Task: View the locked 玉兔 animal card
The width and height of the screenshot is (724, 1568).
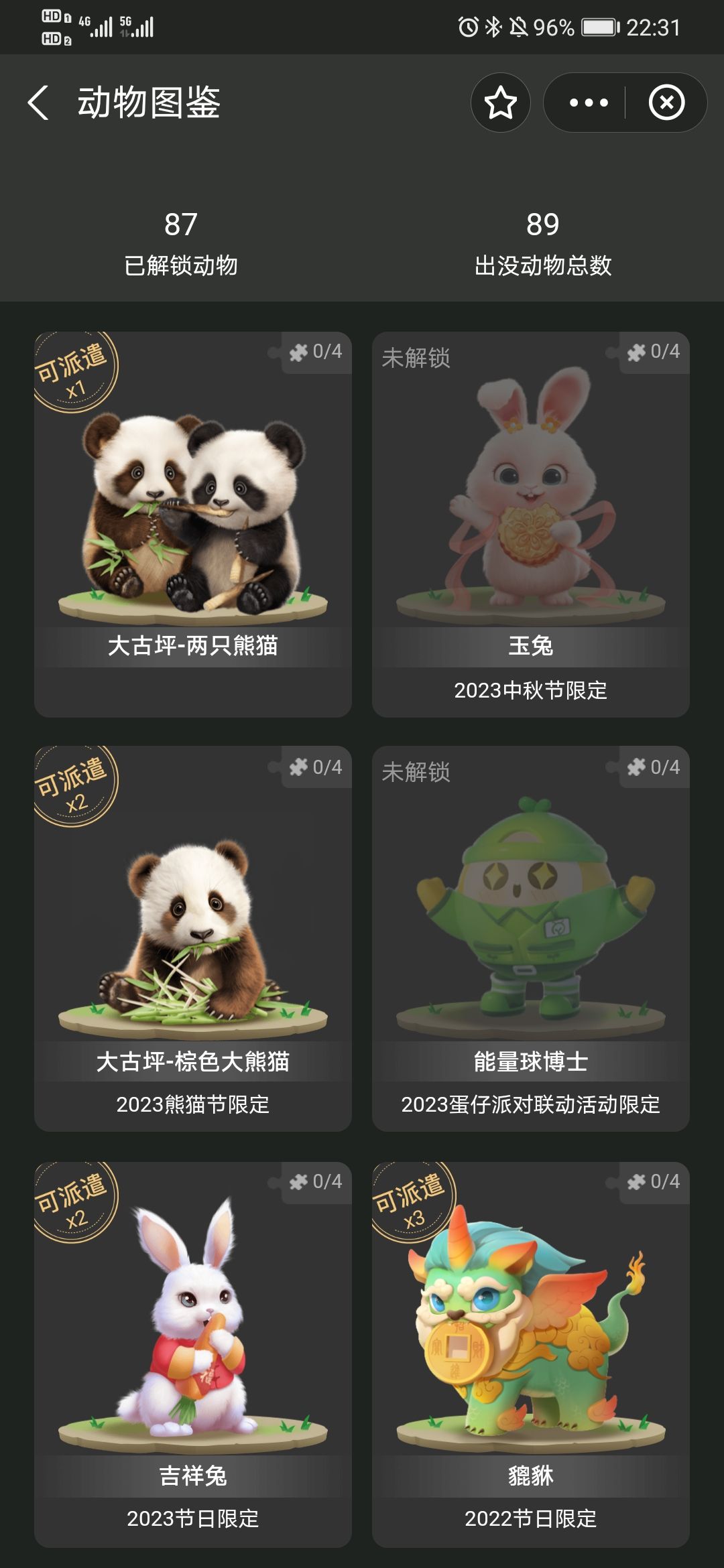Action: (x=531, y=525)
